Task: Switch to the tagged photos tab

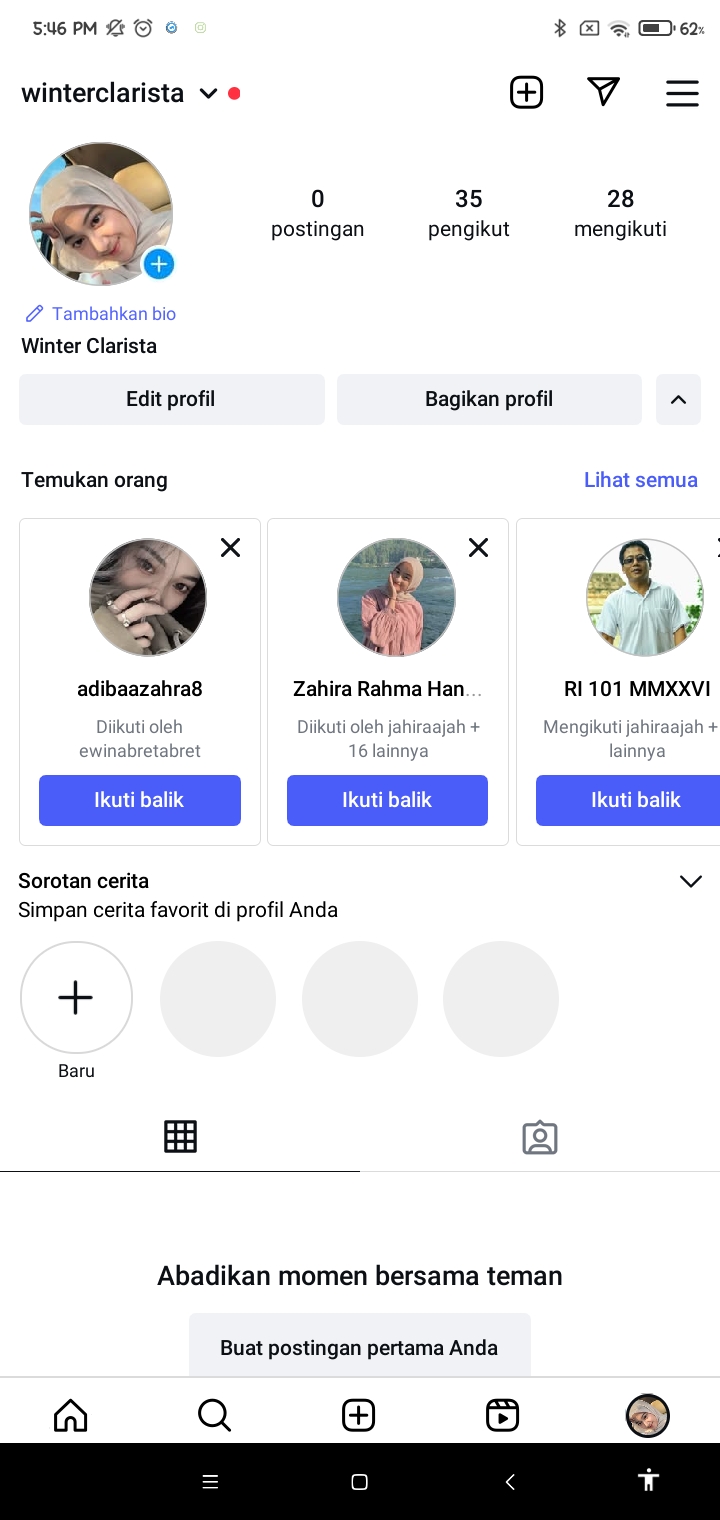Action: coord(539,1137)
